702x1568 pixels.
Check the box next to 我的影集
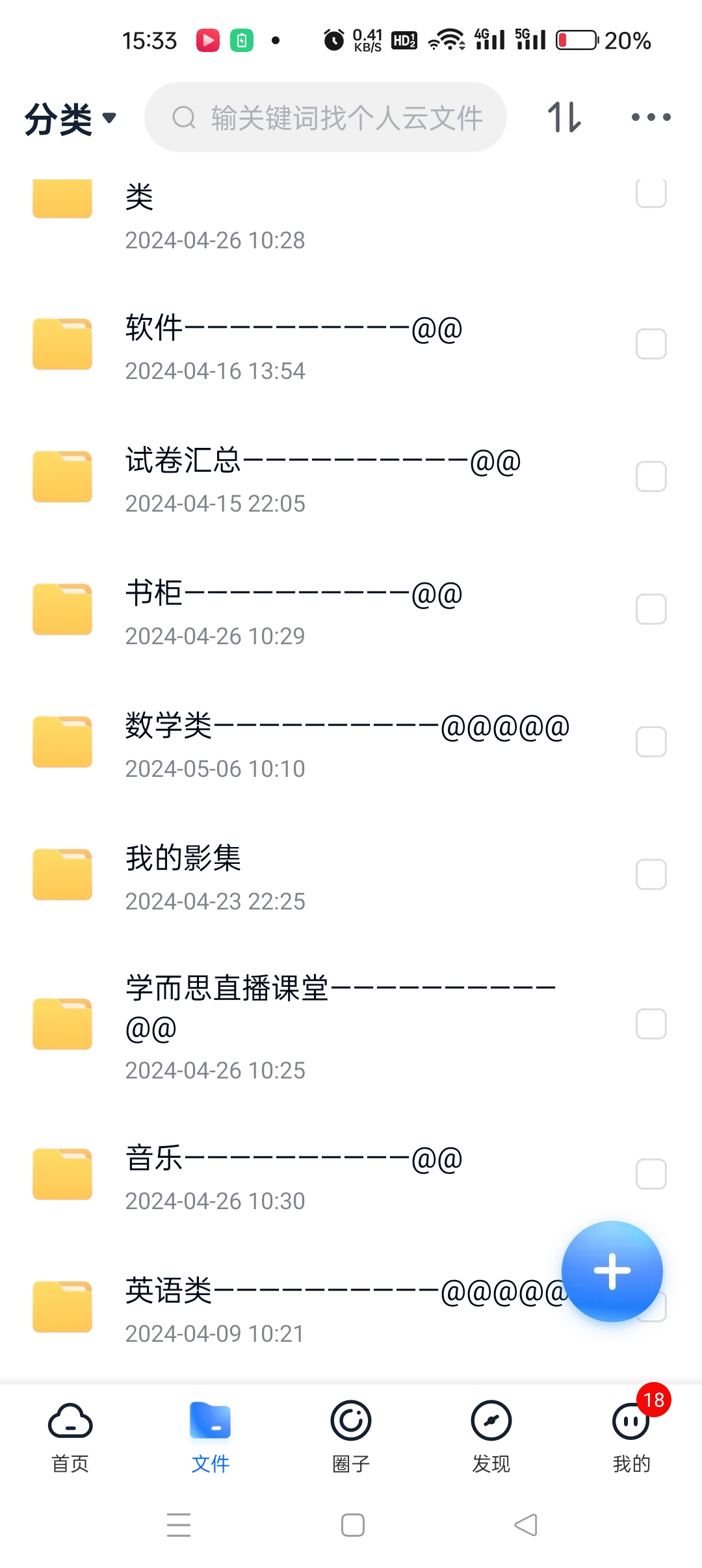(x=651, y=875)
